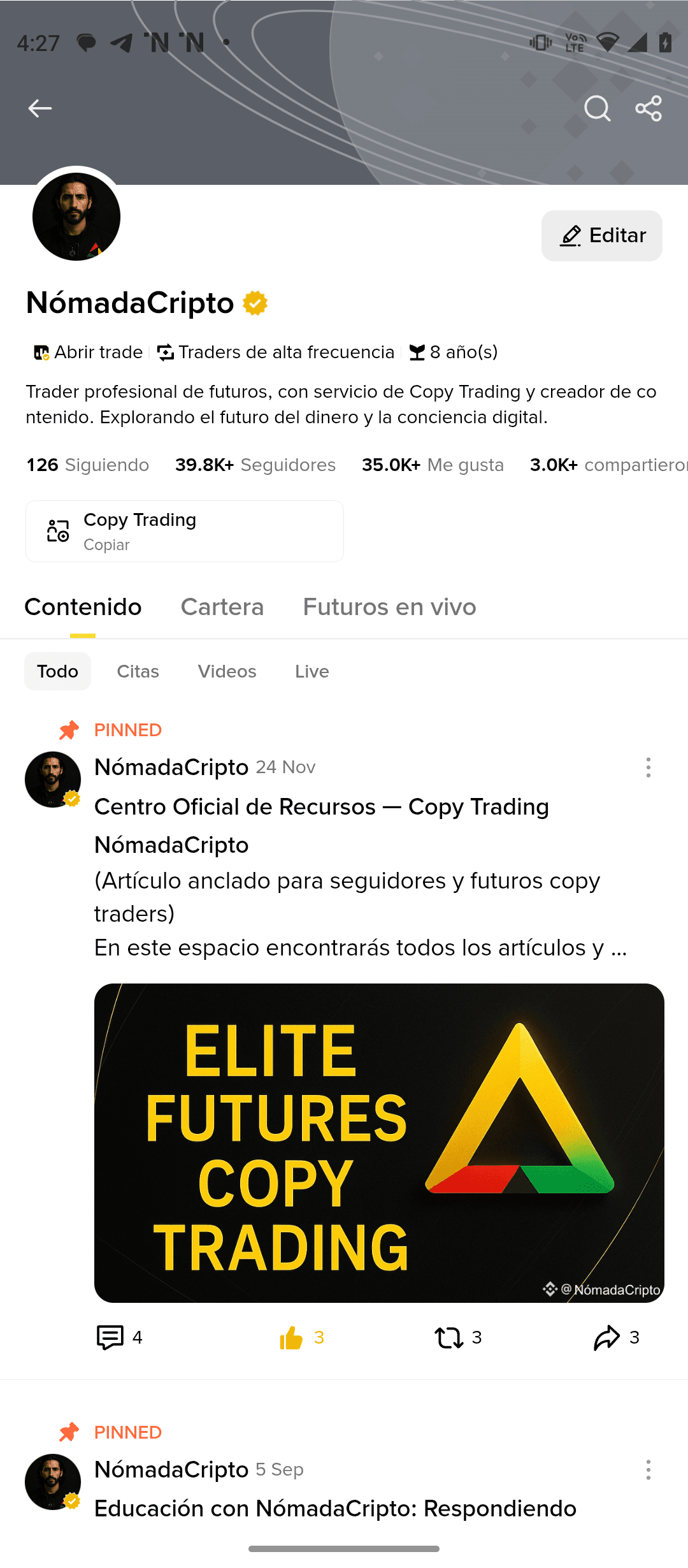Viewport: 688px width, 1568px height.
Task: Open the Elite Futures Copy Trading image
Action: click(379, 1142)
